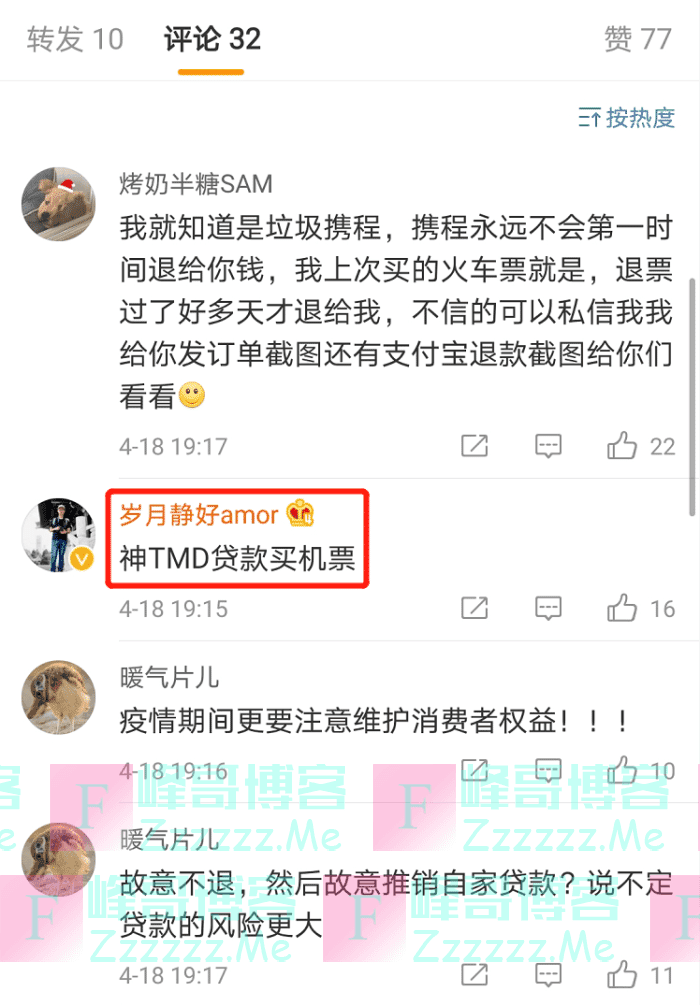Change sorting via 按热度

pos(627,118)
